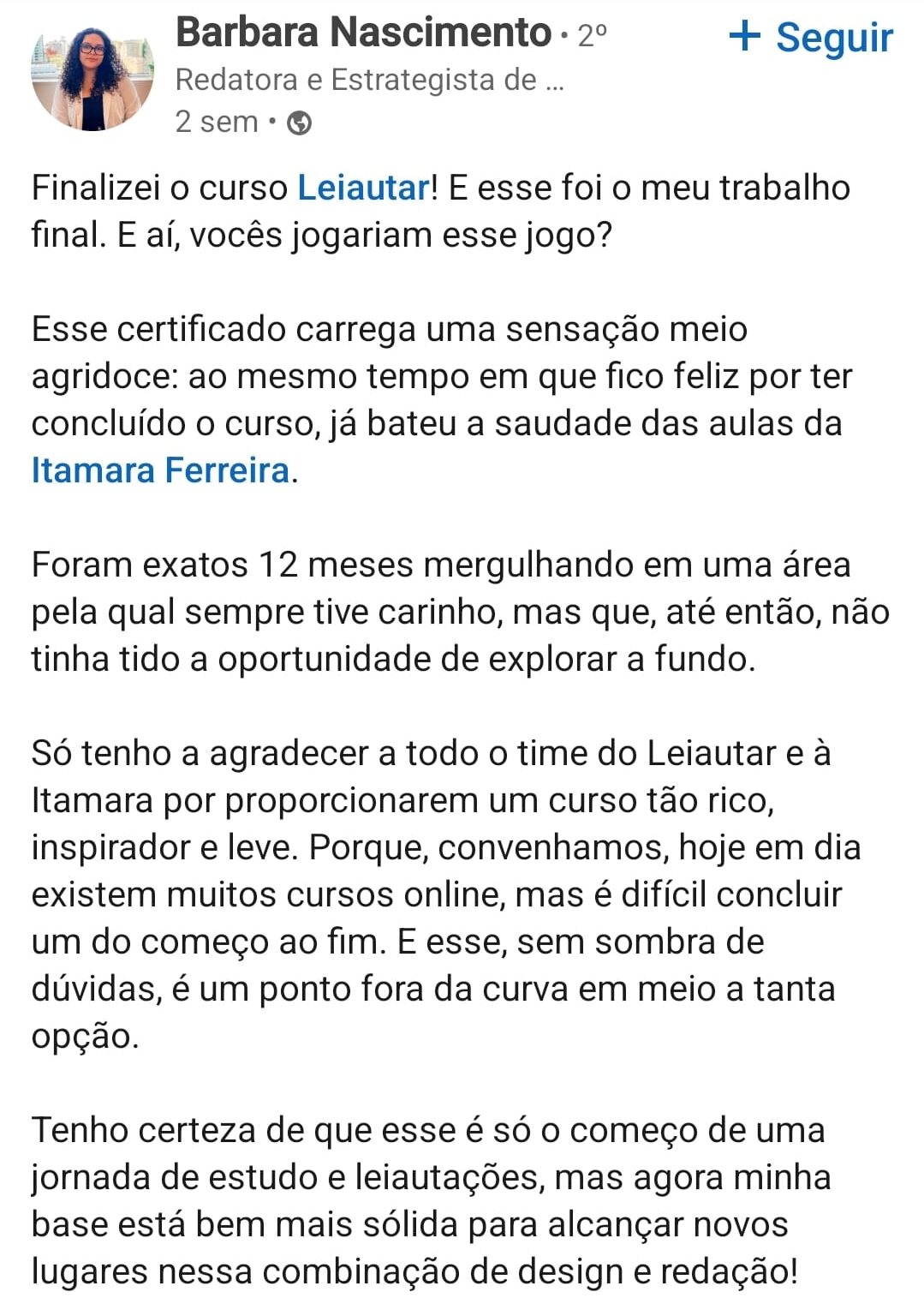Screen dimensions: 924x1316
Task: Open the Barbara Nascimento name link
Action: tap(363, 33)
